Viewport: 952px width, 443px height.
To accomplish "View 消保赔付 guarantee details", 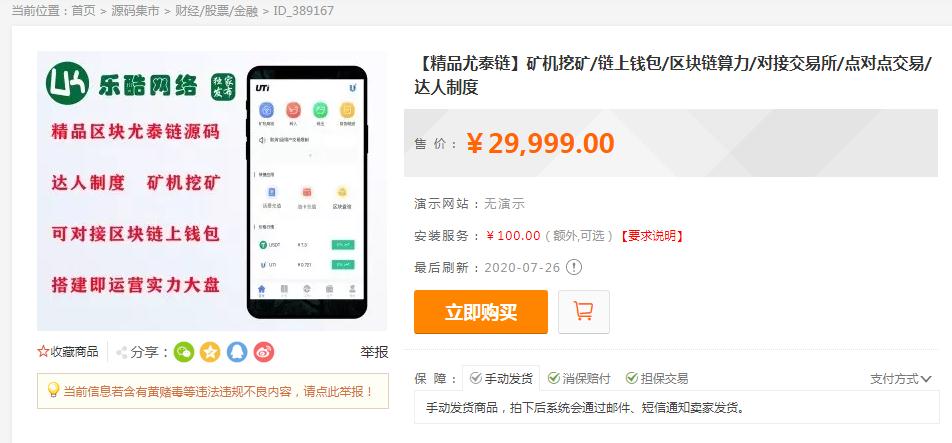I will tap(578, 379).
